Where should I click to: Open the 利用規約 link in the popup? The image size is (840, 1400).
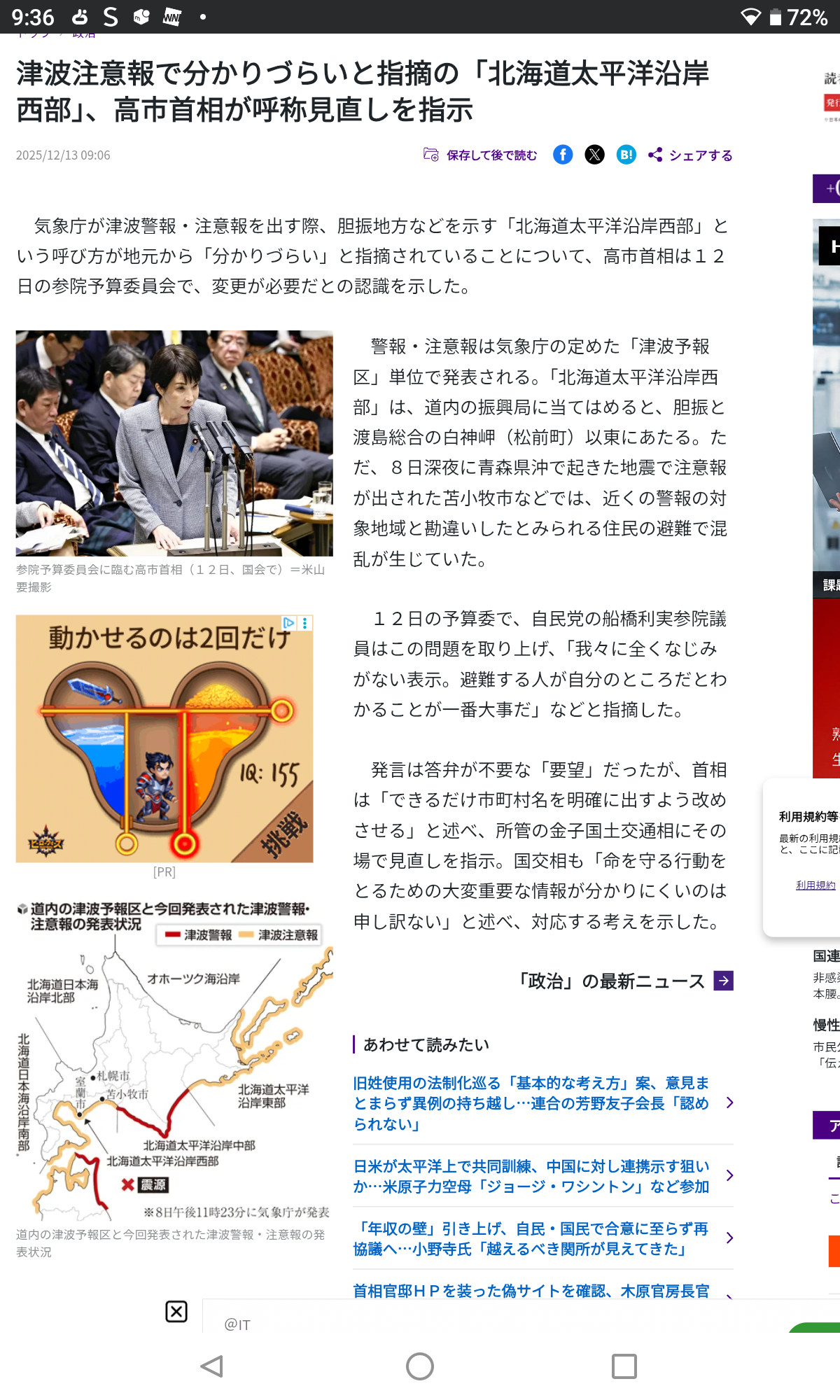point(815,885)
